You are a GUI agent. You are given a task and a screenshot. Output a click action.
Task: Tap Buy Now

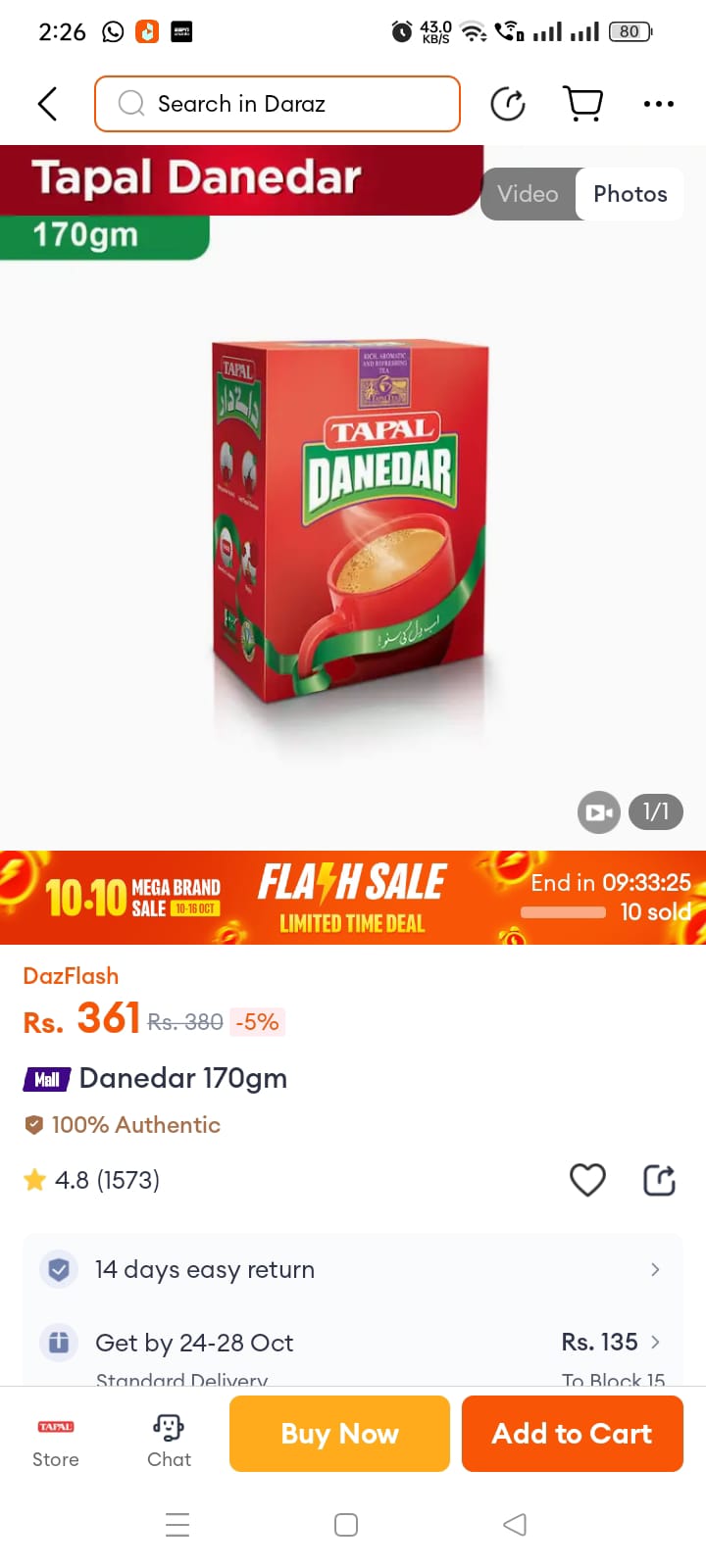pos(339,1434)
